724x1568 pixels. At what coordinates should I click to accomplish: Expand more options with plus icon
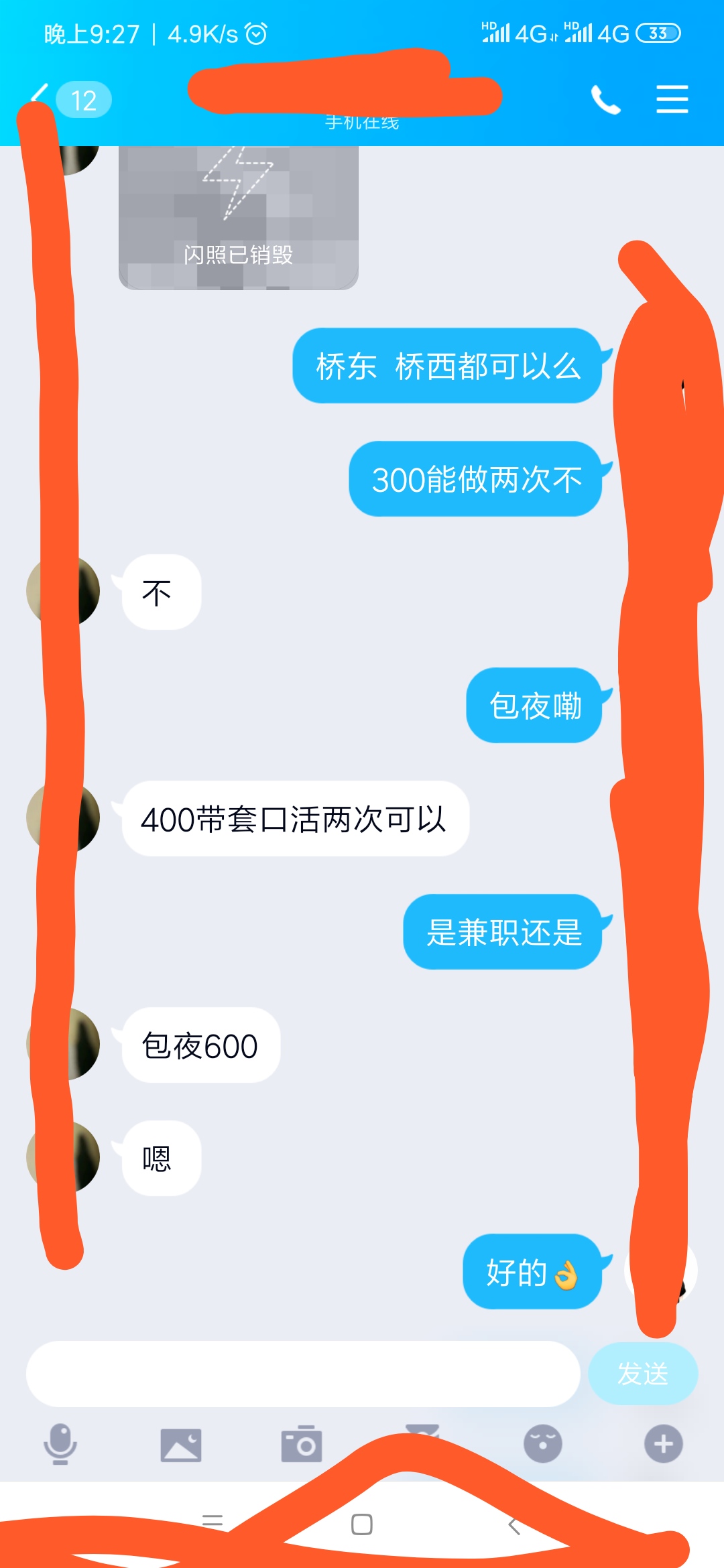click(663, 1443)
